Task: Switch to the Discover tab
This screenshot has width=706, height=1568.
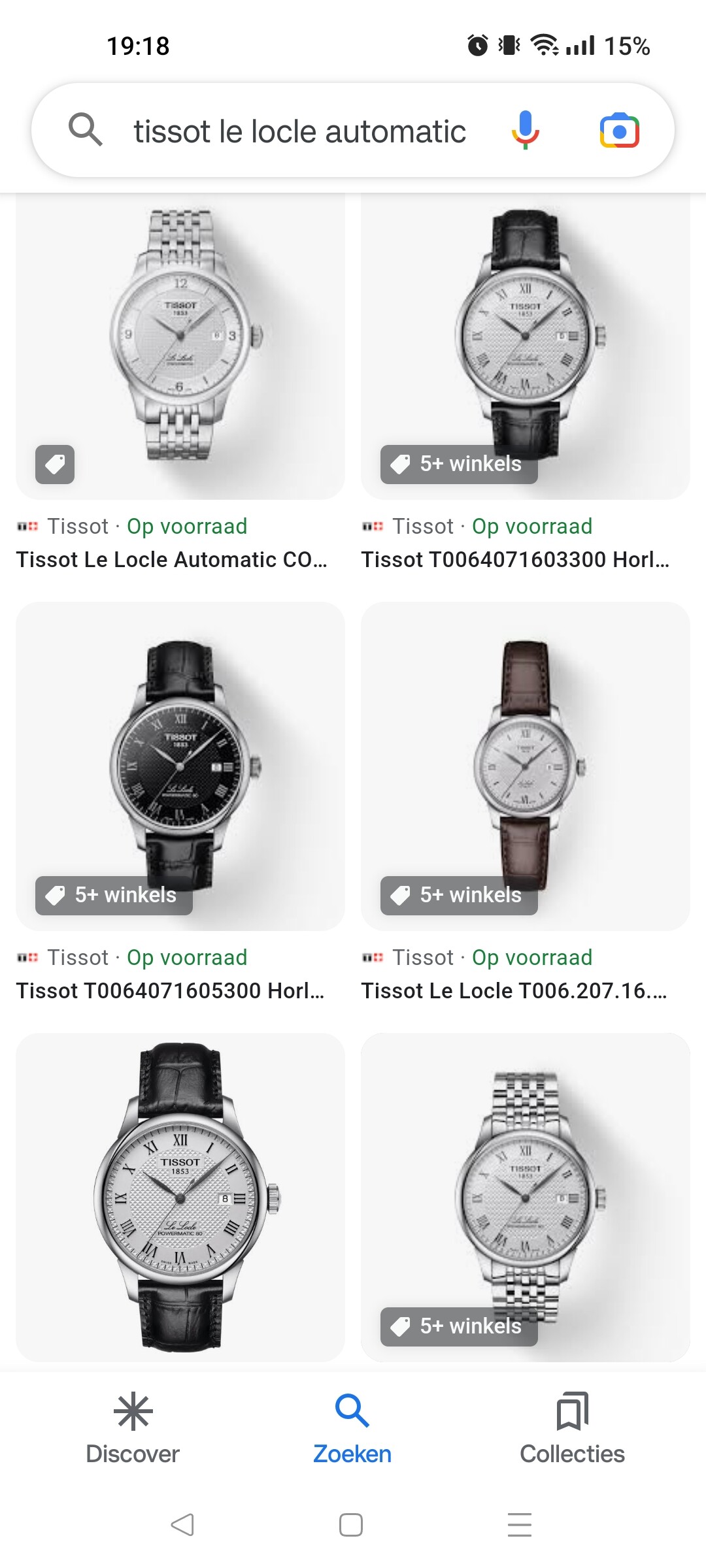Action: [133, 1429]
